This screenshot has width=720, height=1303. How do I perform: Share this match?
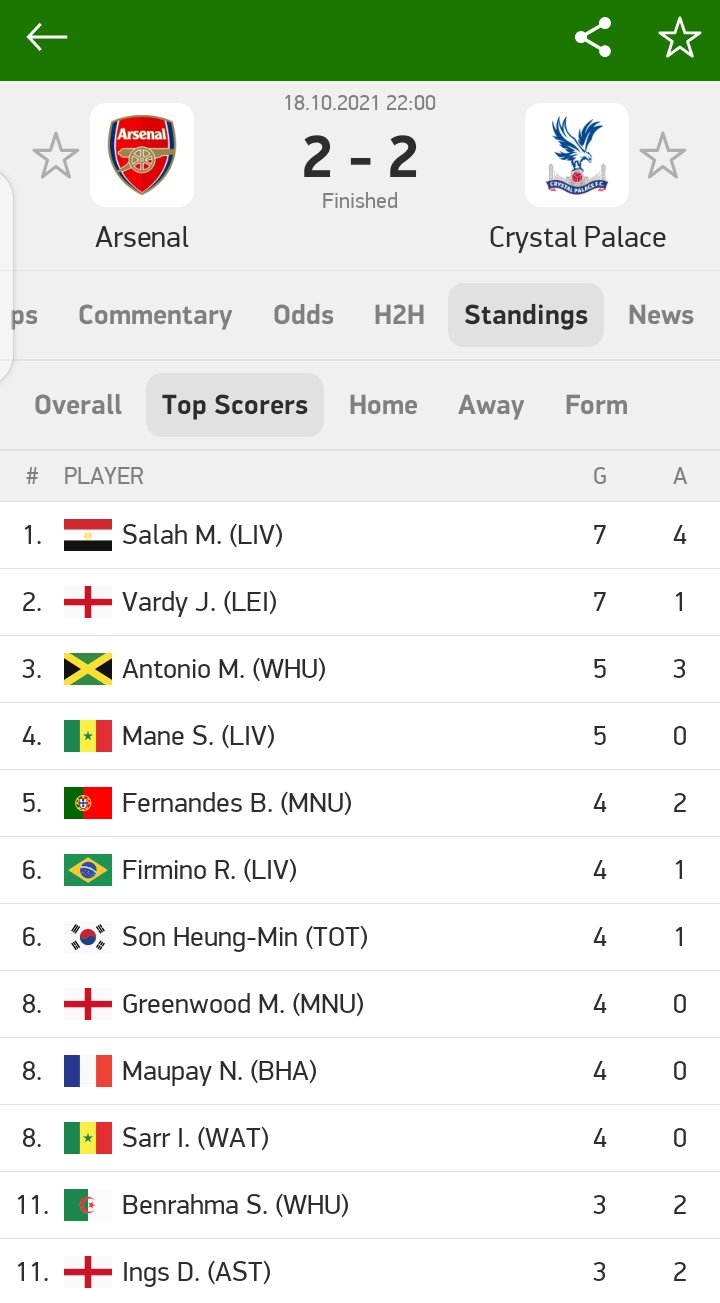click(x=593, y=38)
